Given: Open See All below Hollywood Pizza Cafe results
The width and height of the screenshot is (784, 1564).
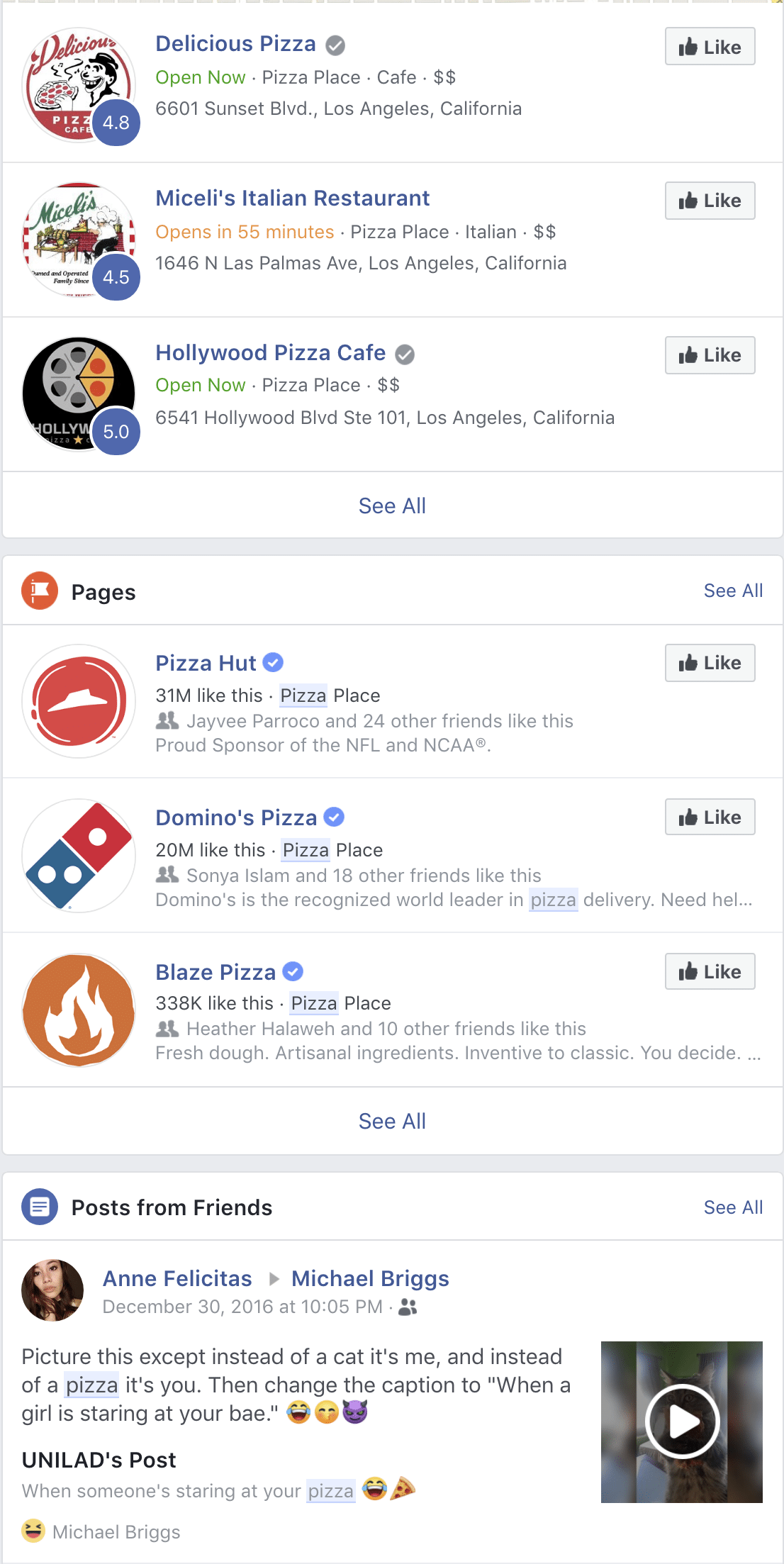Looking at the screenshot, I should point(392,505).
